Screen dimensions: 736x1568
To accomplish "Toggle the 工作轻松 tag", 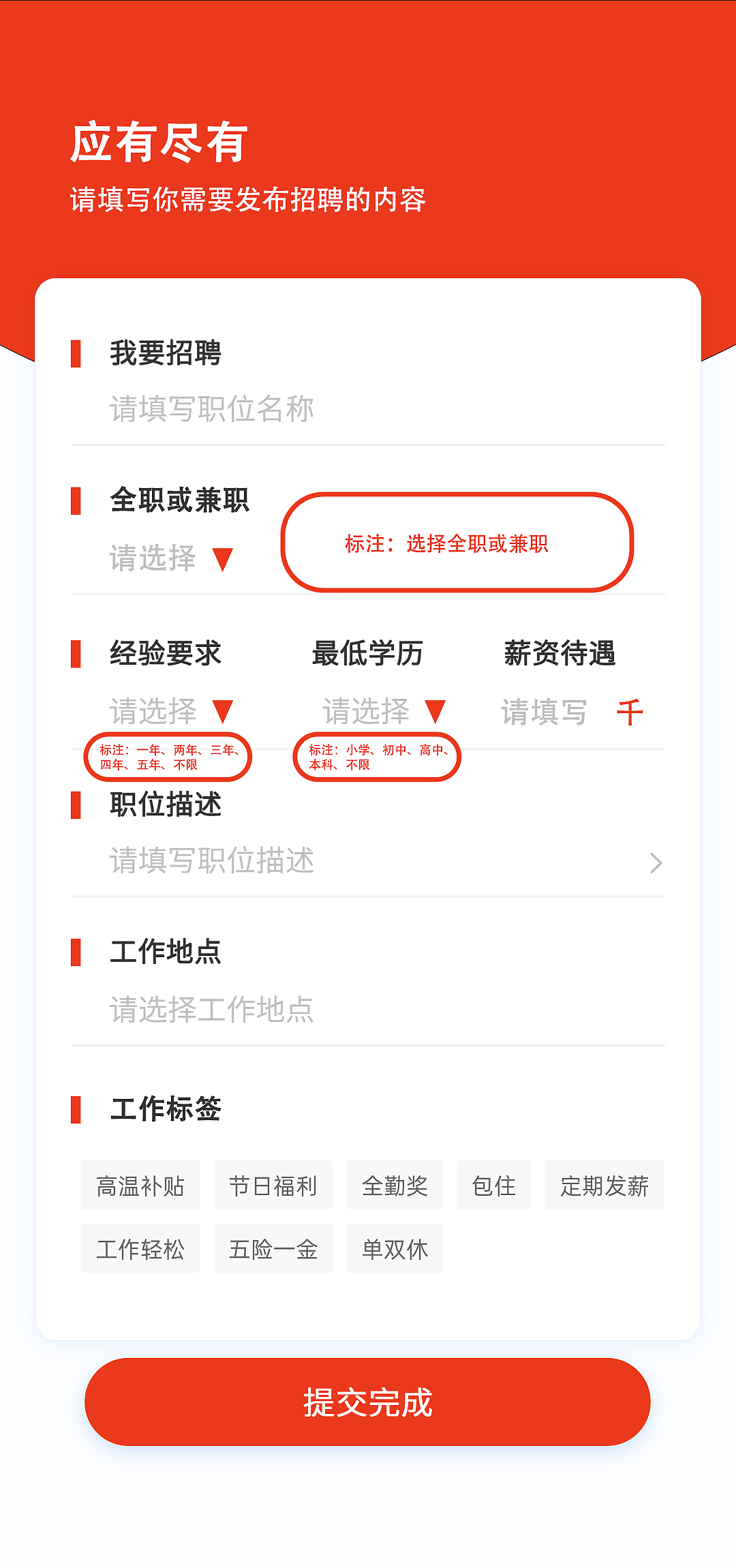I will (x=140, y=1248).
